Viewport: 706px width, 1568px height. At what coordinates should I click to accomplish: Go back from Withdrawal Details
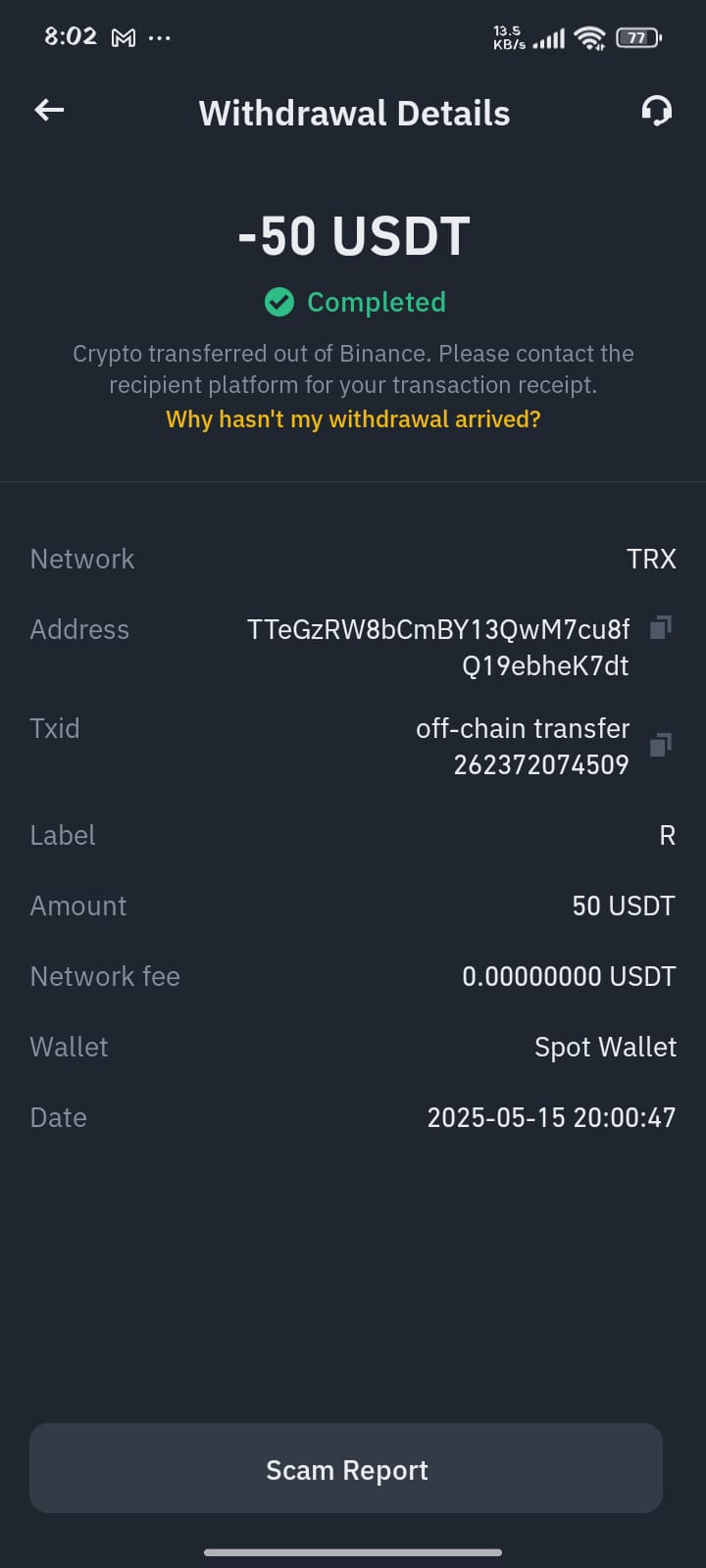tap(49, 111)
